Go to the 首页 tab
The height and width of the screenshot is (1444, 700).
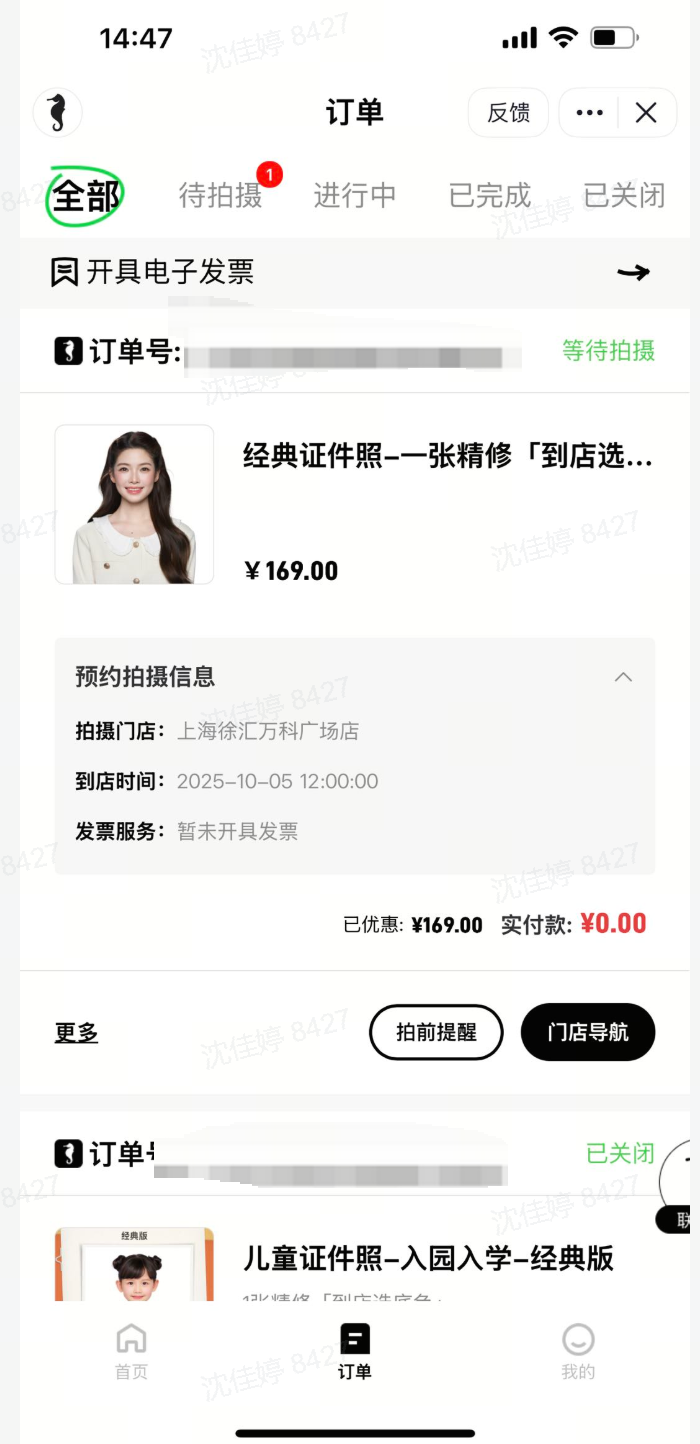[x=131, y=1351]
